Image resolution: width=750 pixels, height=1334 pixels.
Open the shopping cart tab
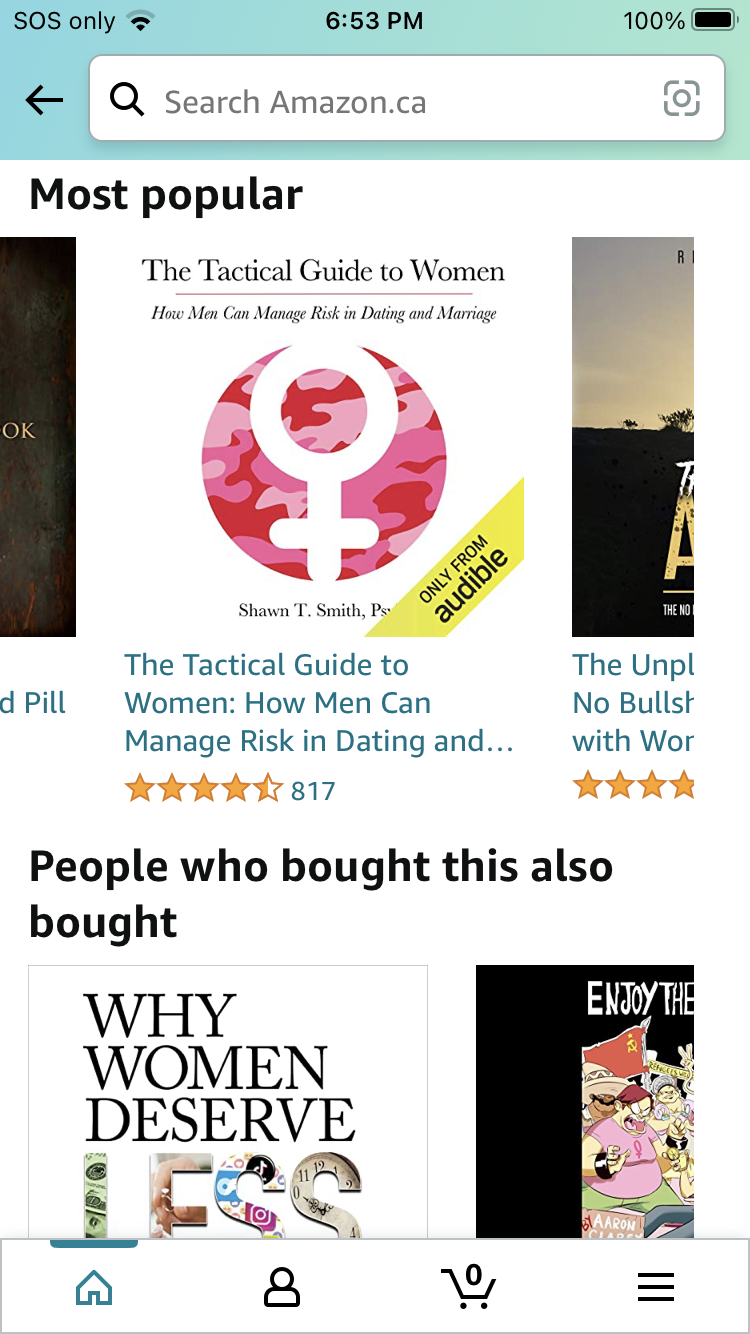pyautogui.click(x=468, y=1288)
